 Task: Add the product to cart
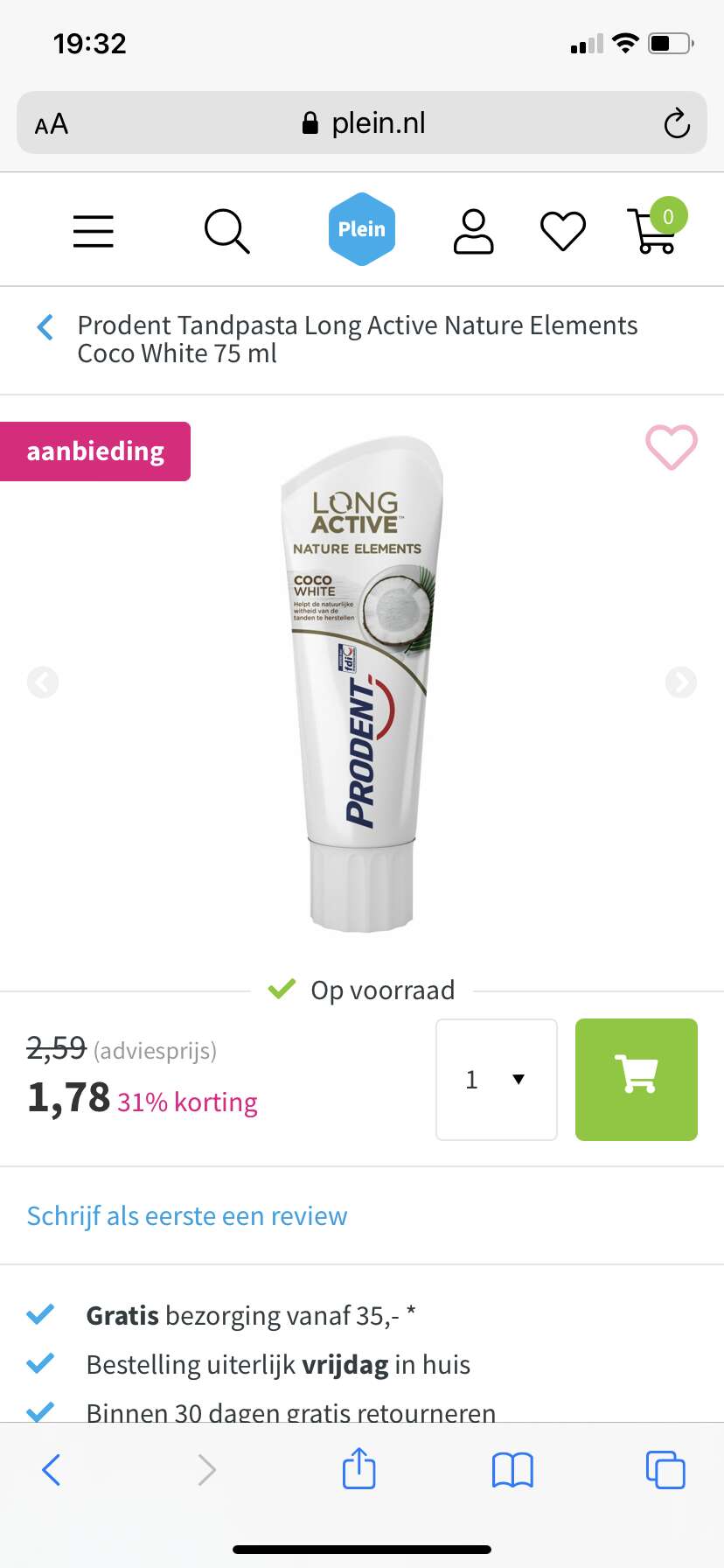click(x=637, y=1080)
